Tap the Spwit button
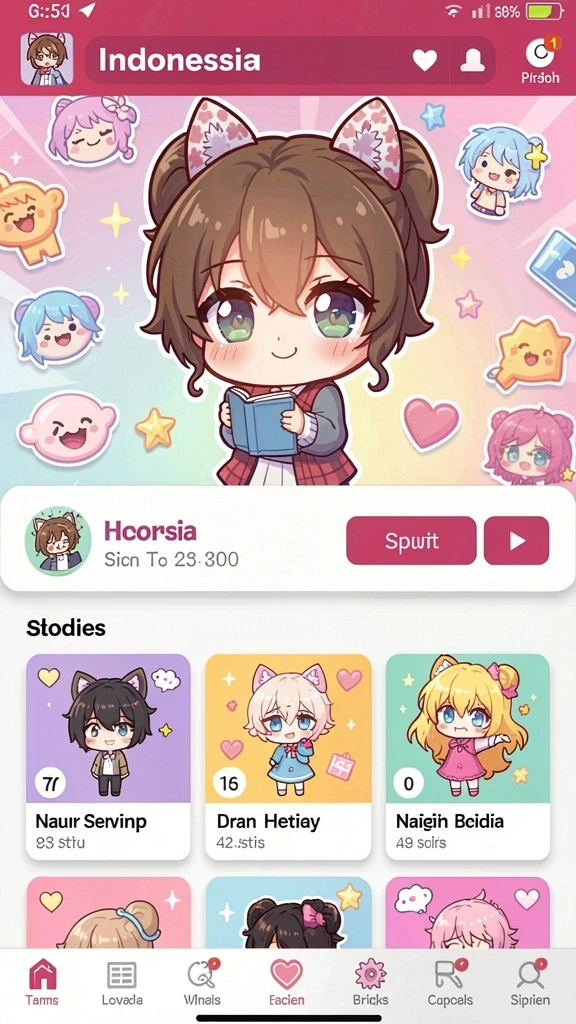 point(411,541)
